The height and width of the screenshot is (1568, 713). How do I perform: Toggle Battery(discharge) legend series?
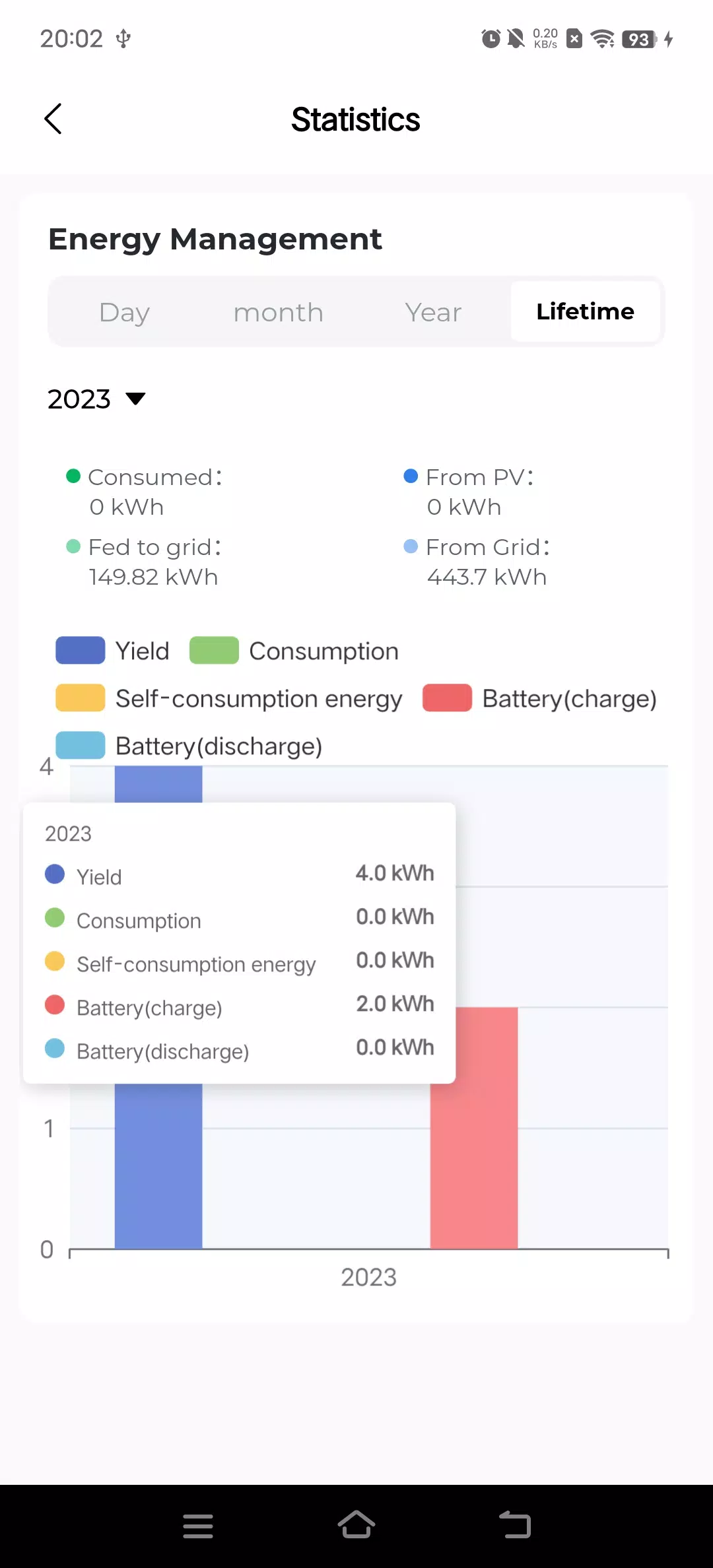189,746
